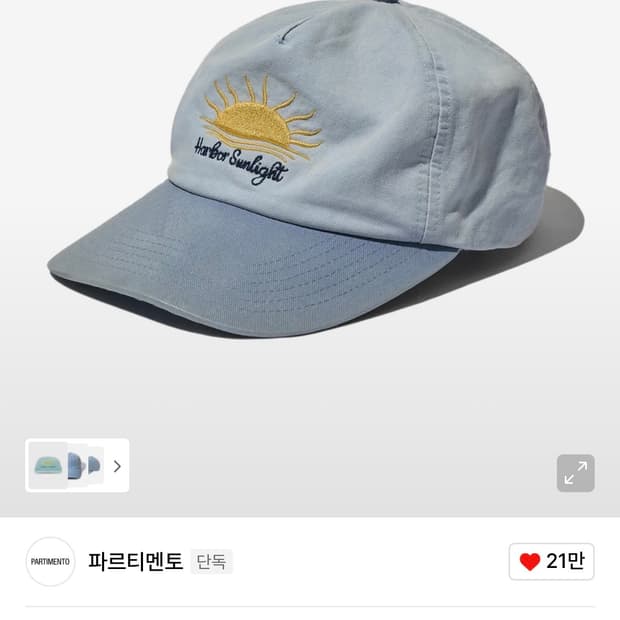Expand product image to fullscreen

pyautogui.click(x=575, y=473)
